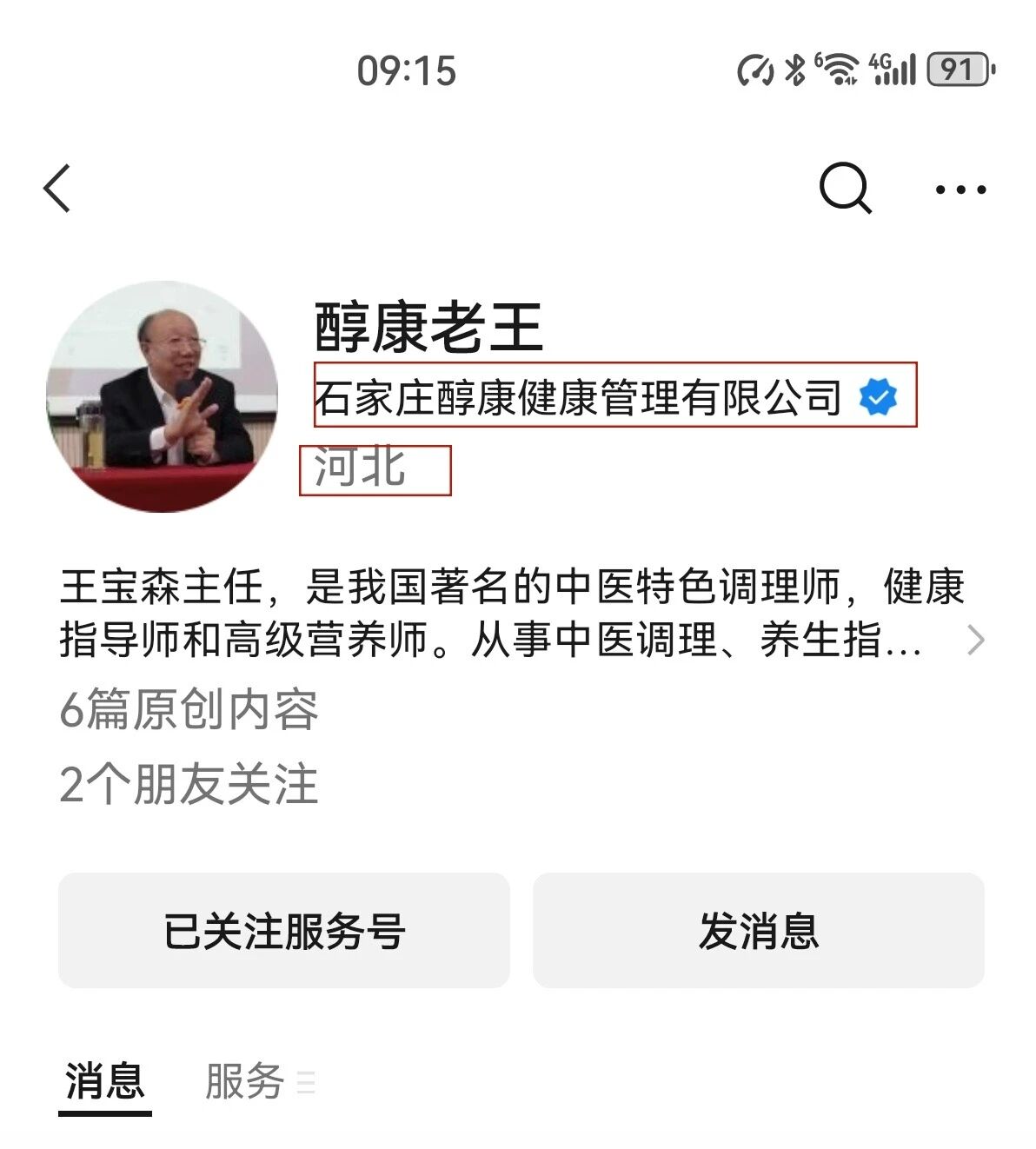1036x1149 pixels.
Task: Expand the full account description
Action: 975,641
